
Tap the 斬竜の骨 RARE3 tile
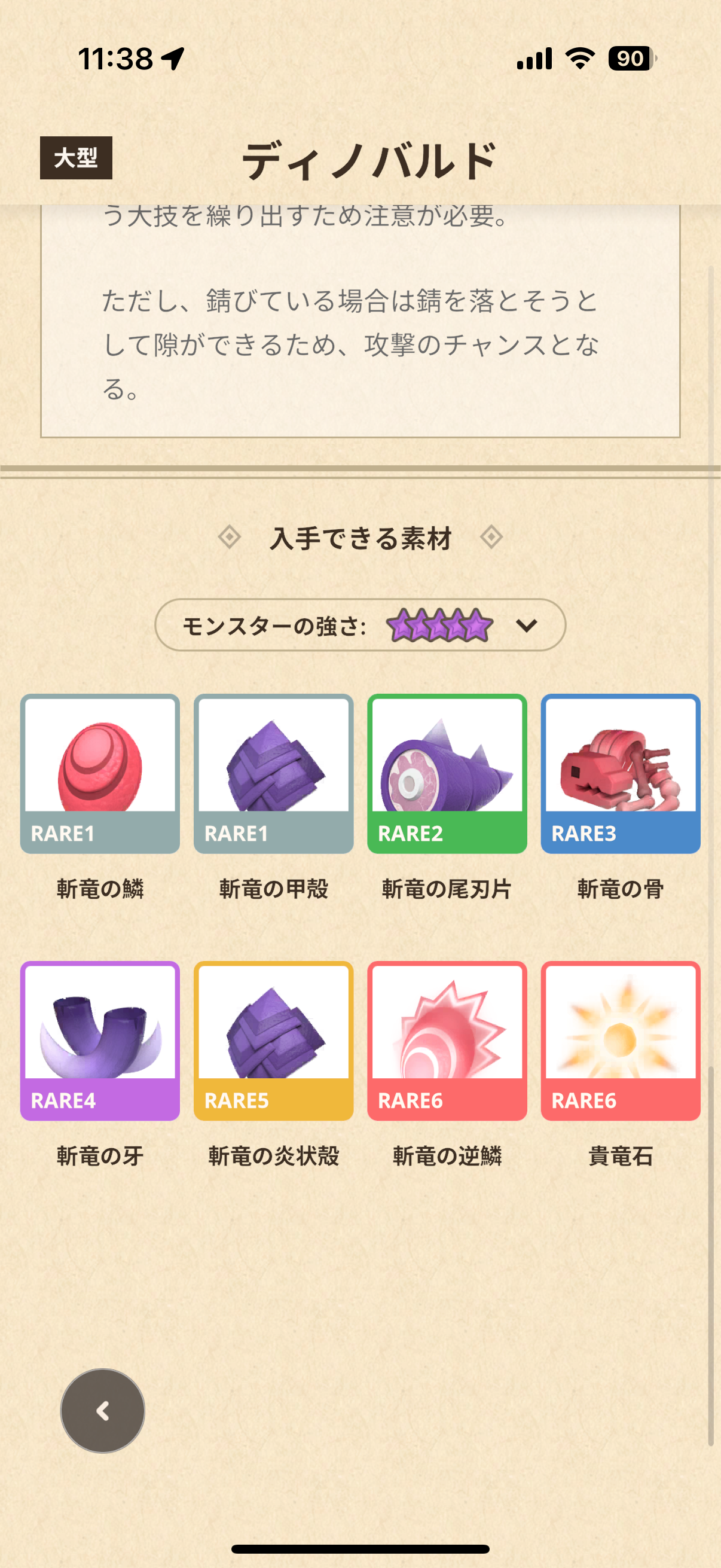pos(620,773)
